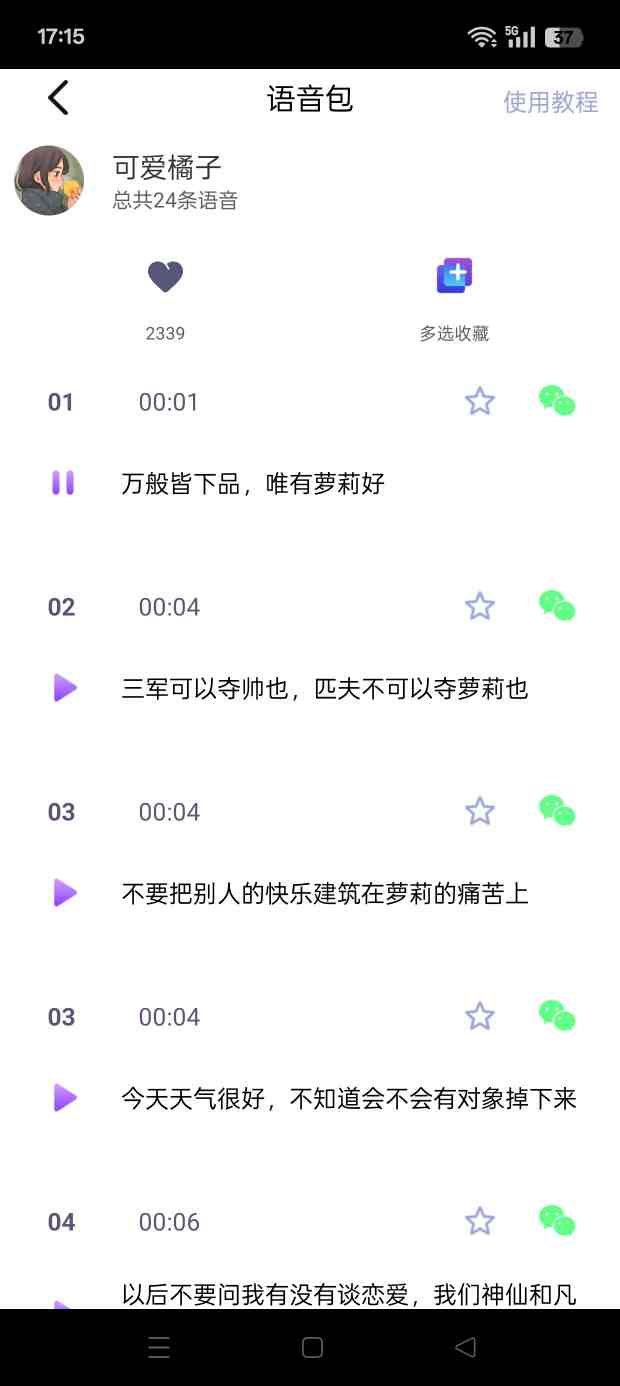Open the 使用教程 link

pos(550,102)
